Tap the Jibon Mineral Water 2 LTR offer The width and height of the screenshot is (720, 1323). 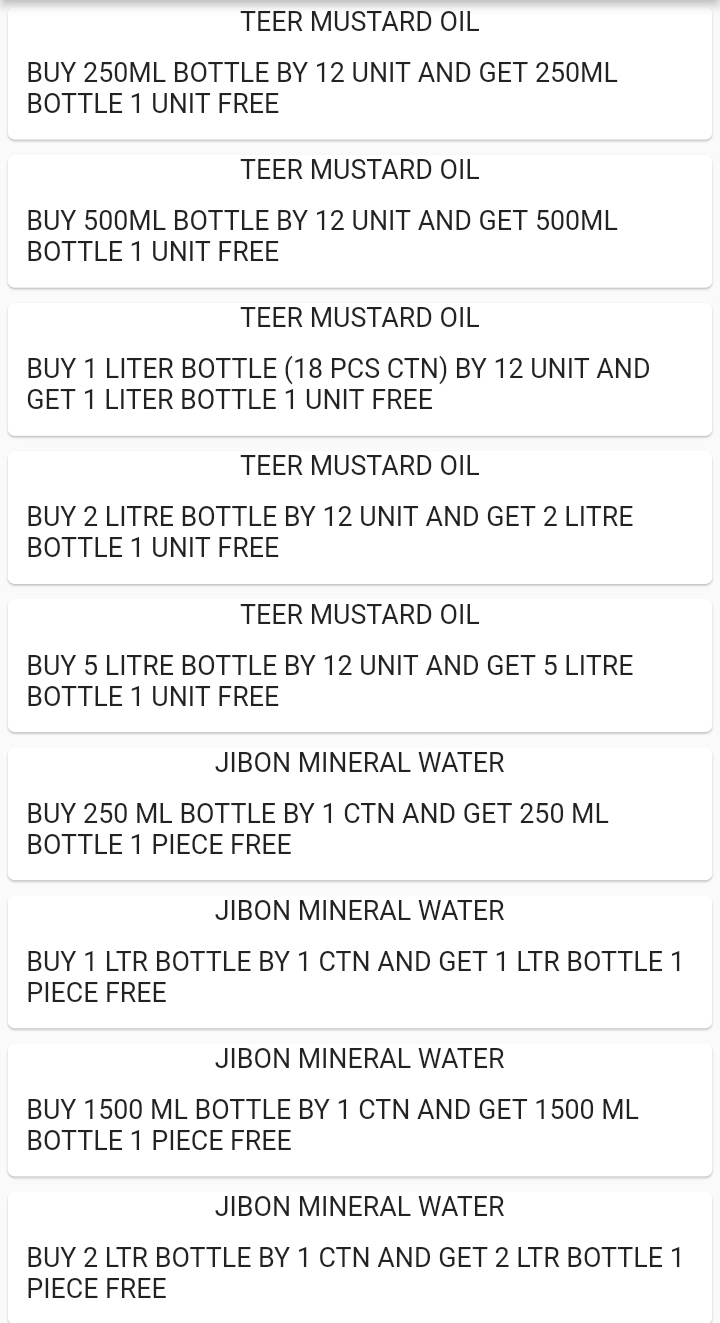360,1257
